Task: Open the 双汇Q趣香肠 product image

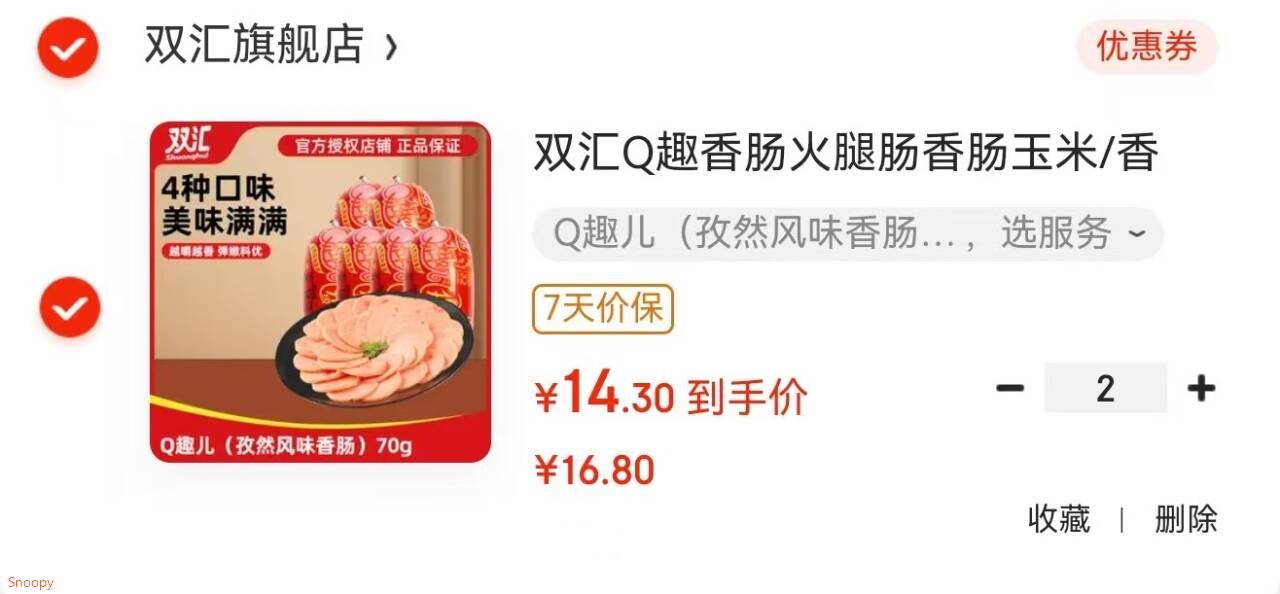Action: (320, 292)
